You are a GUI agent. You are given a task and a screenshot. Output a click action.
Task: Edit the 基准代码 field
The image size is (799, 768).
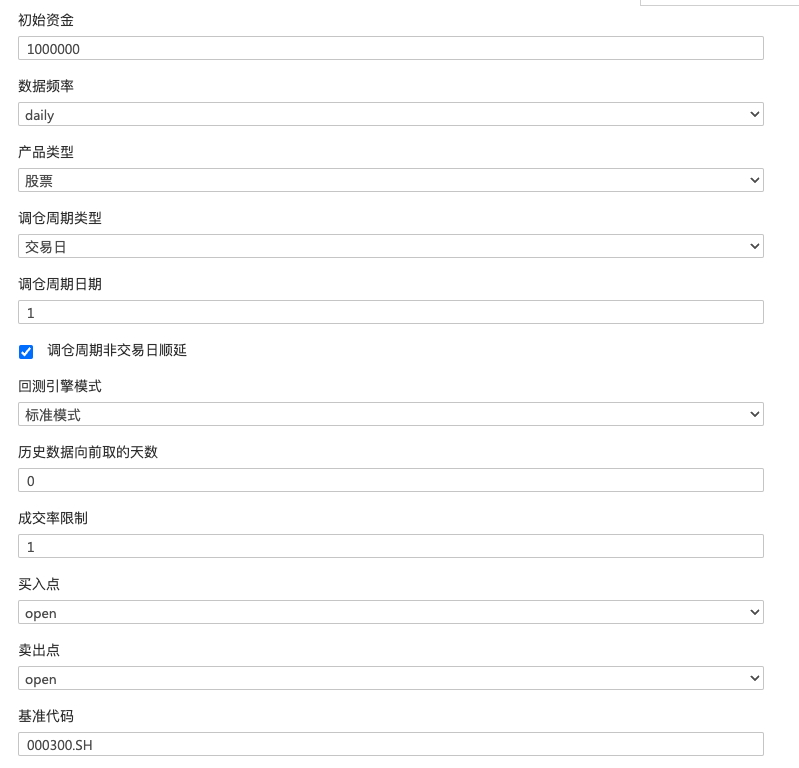[x=390, y=744]
